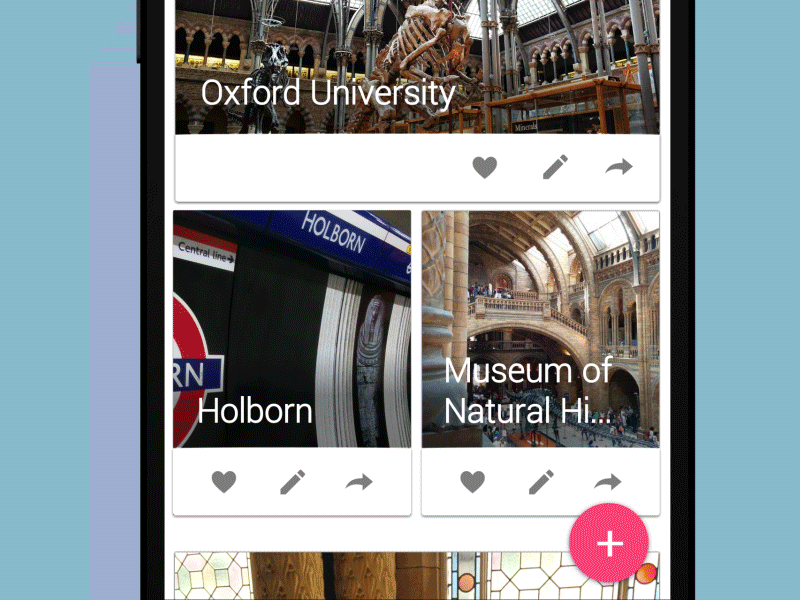Like the Holborn card
This screenshot has width=800, height=600.
click(224, 483)
